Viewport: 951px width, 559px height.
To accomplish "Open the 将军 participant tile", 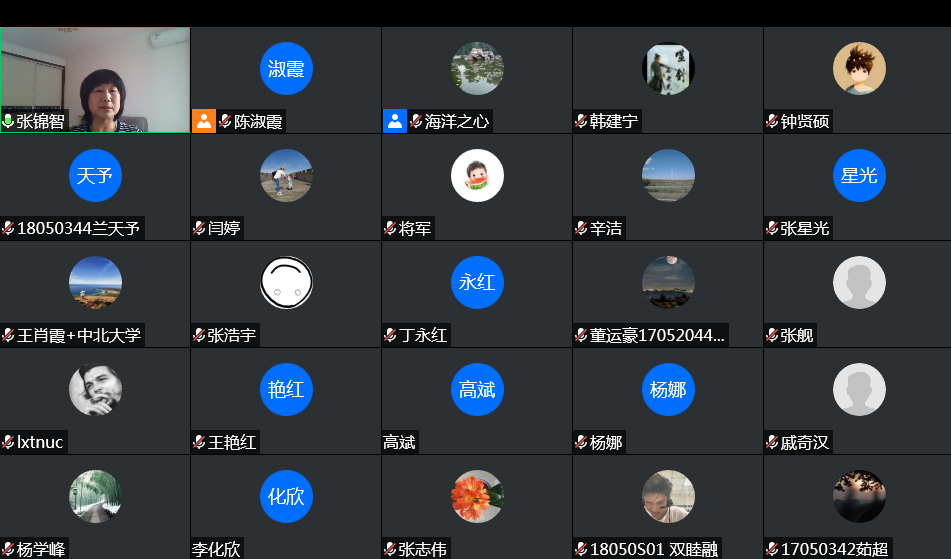I will tap(477, 187).
